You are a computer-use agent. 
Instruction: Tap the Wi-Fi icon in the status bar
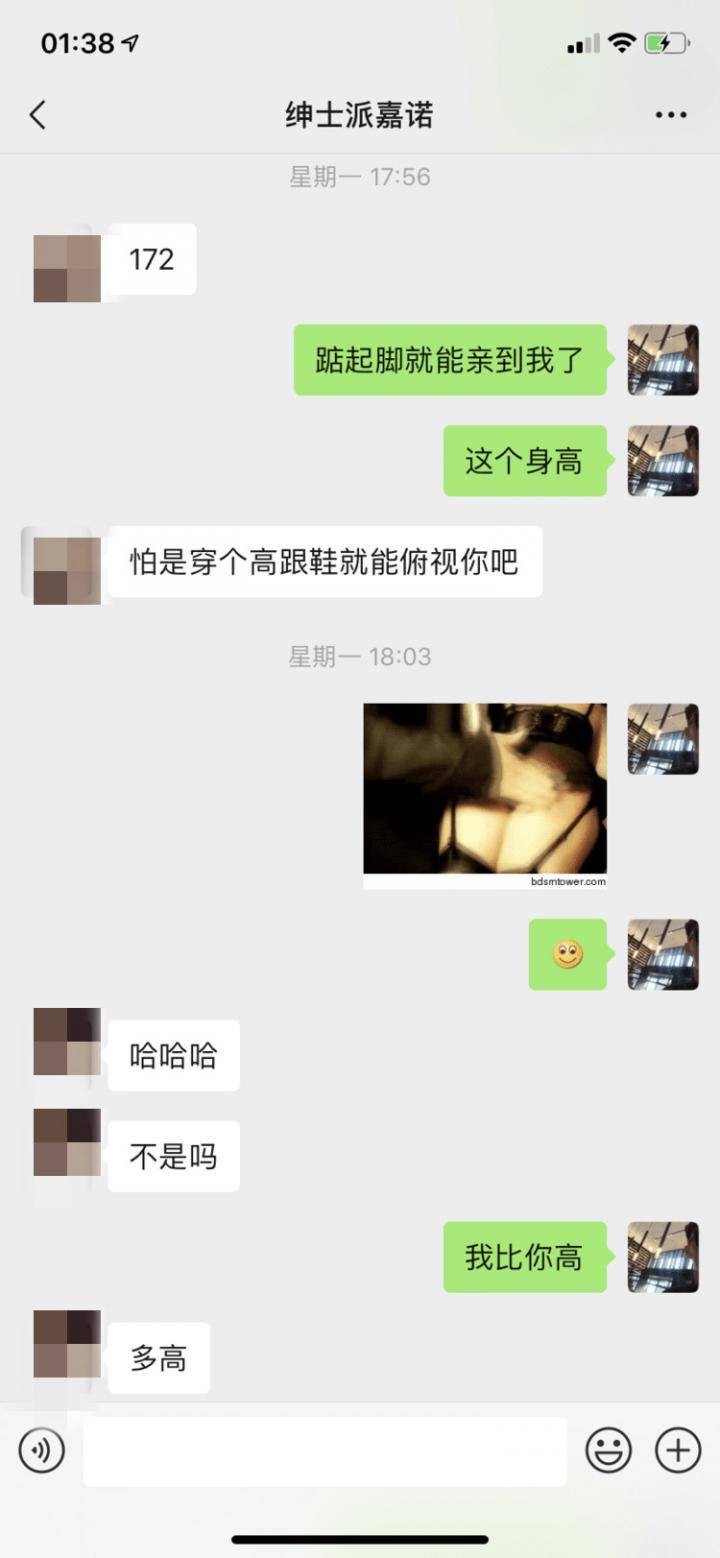click(x=620, y=43)
